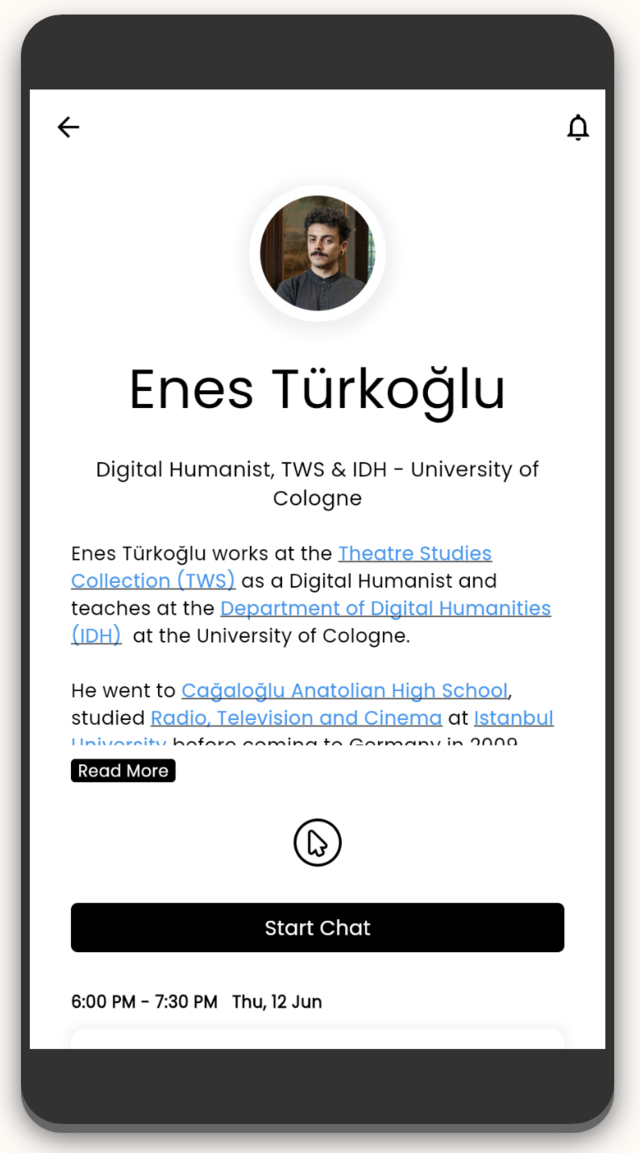Expand the bio with Read More

click(123, 771)
